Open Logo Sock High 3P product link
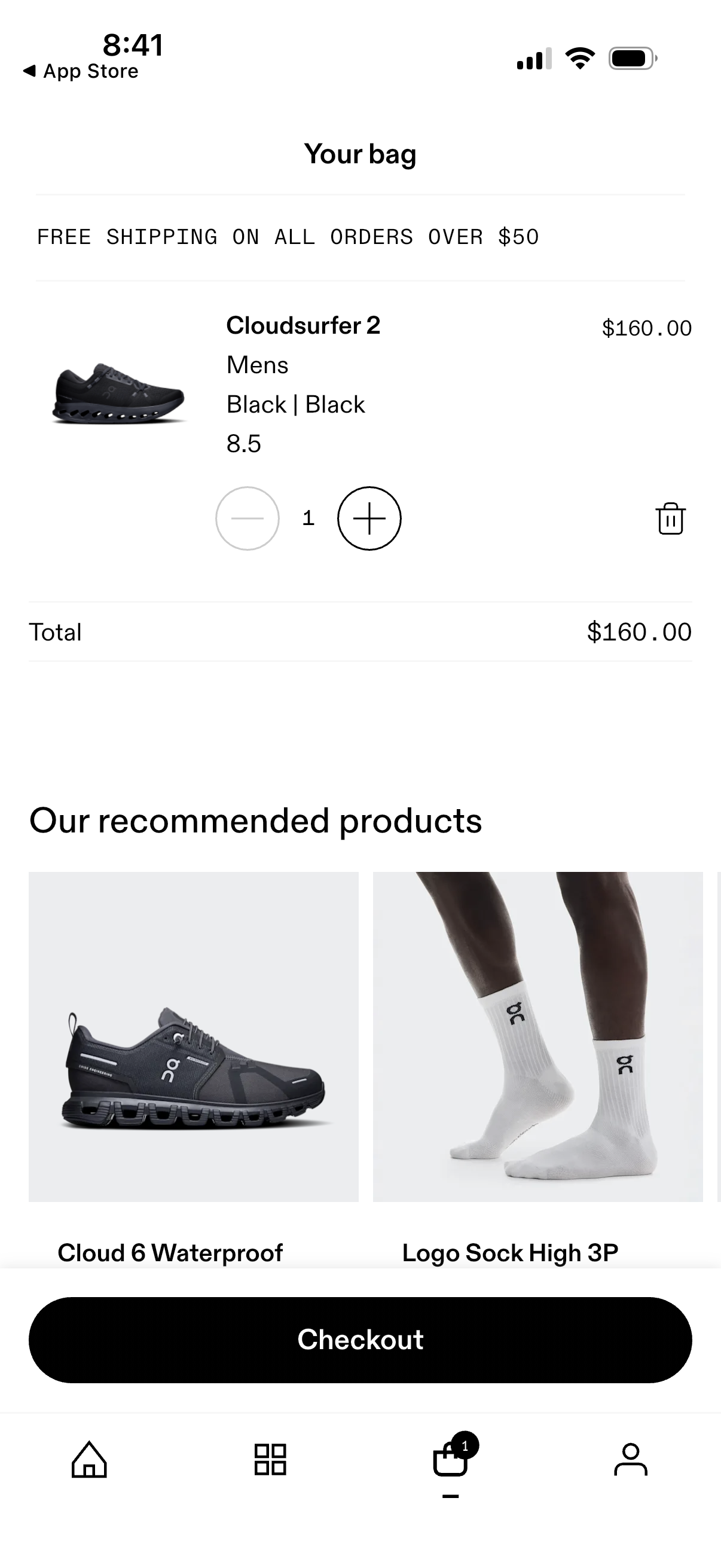Screen dimensions: 721x1568 click(511, 1252)
